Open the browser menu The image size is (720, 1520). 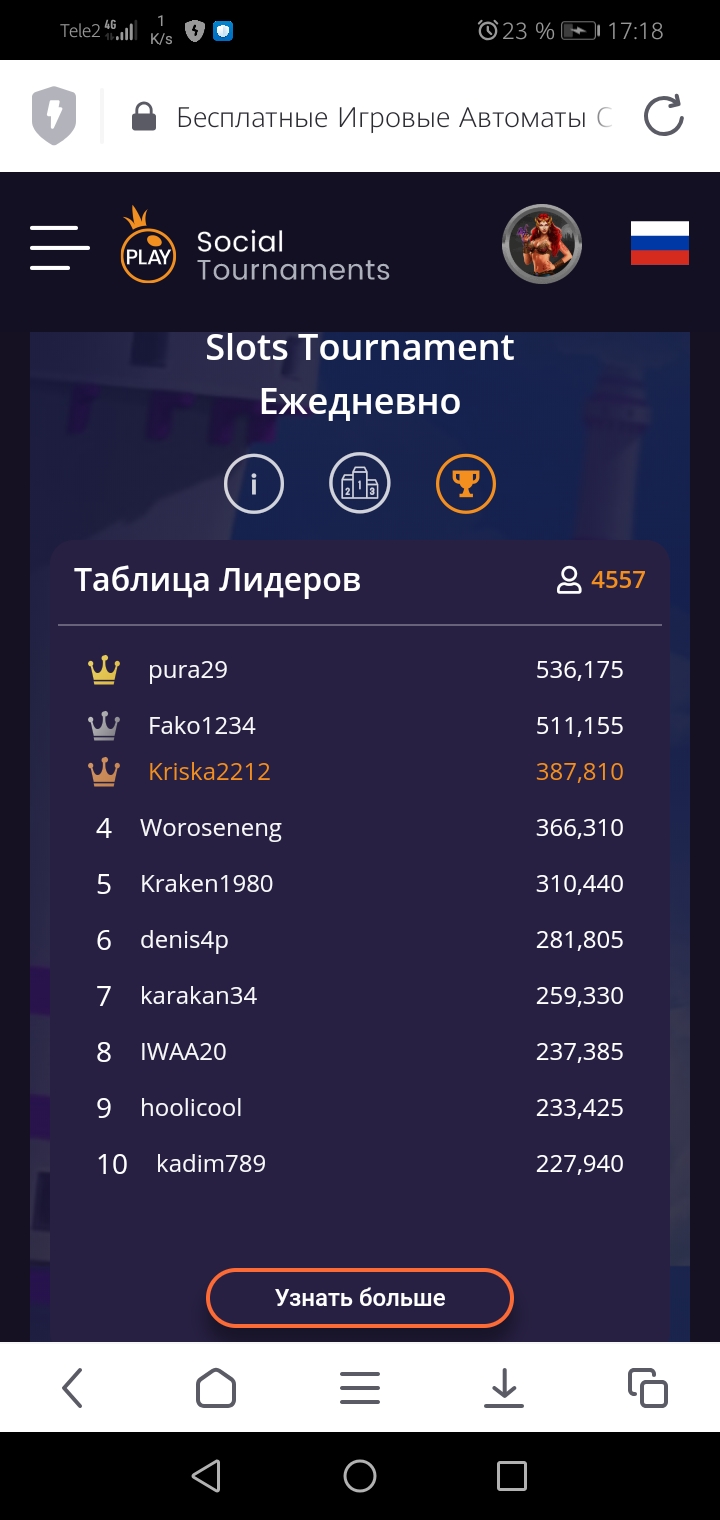click(x=360, y=1388)
